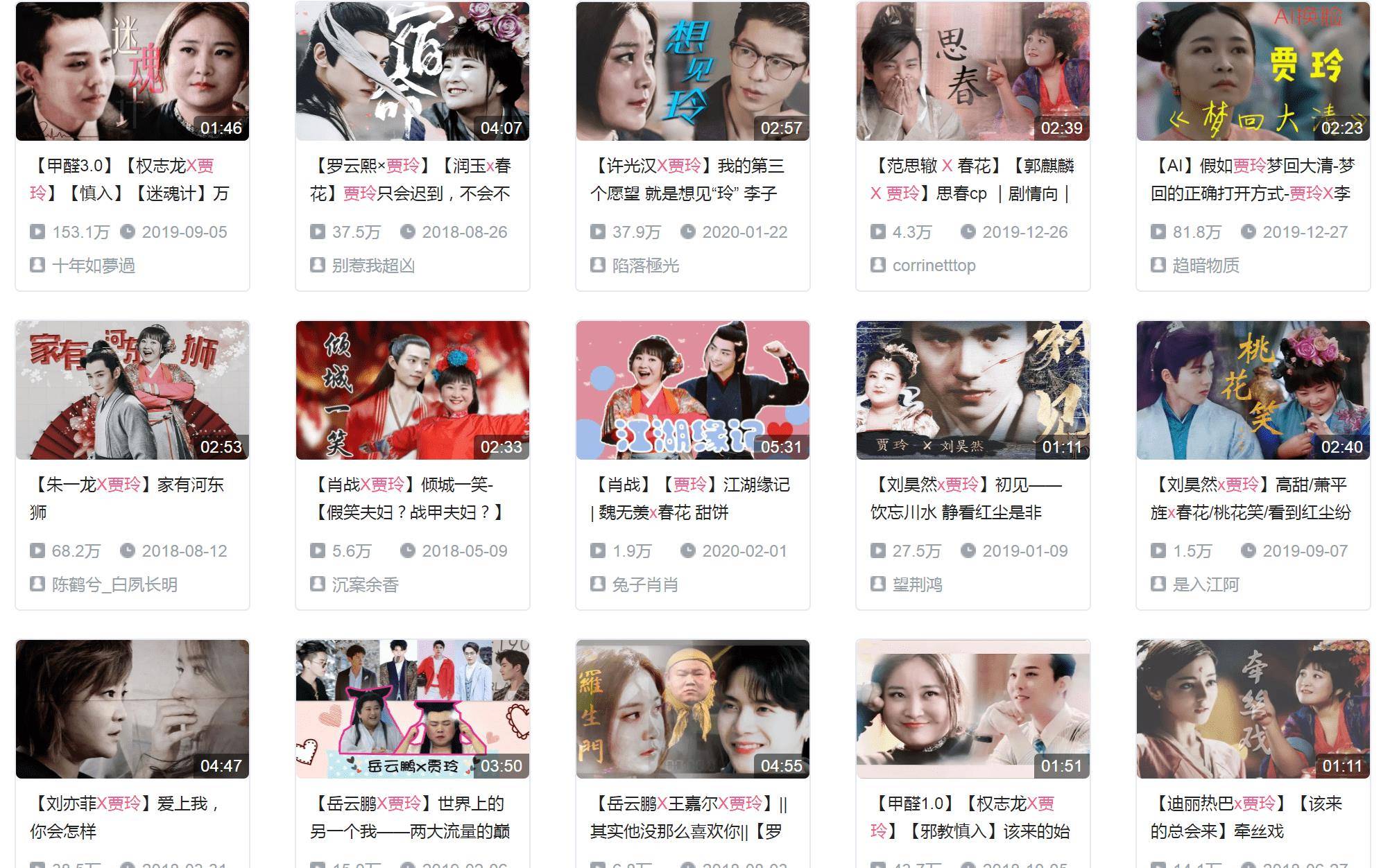Play the AI 贾玲梦回大清 video
Image resolution: width=1381 pixels, height=868 pixels.
point(1253,71)
